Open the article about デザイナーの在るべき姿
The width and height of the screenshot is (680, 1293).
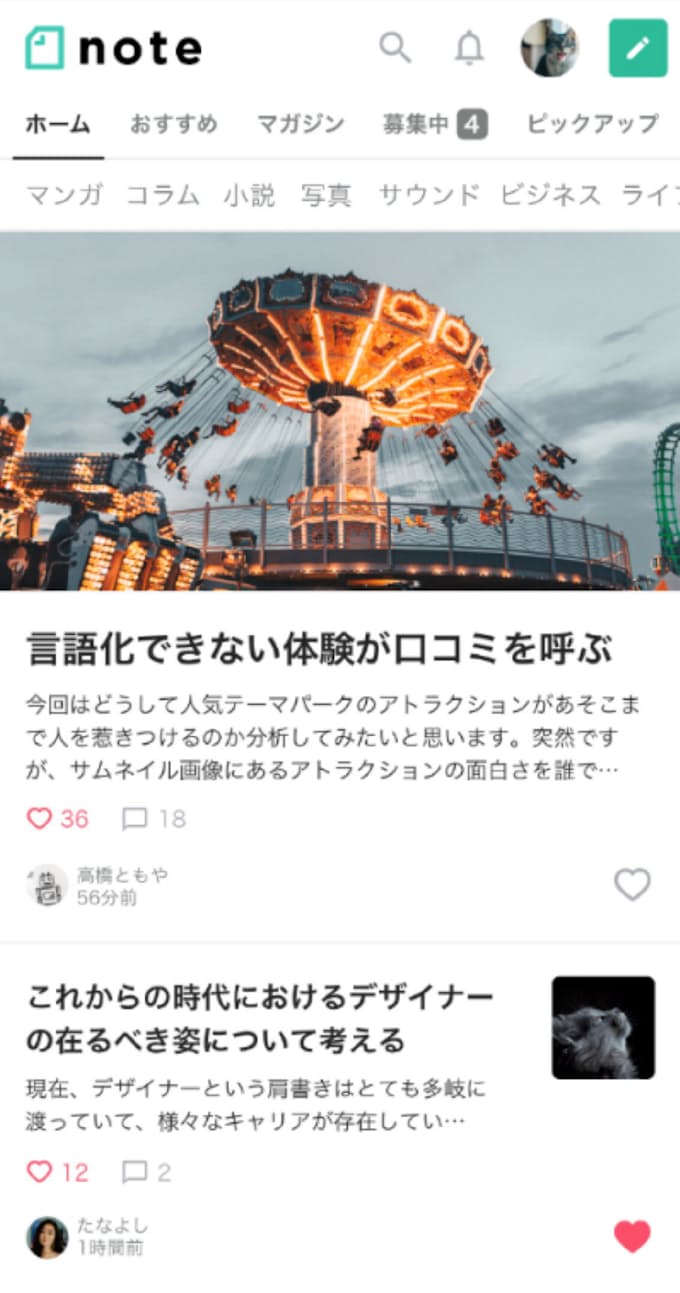click(x=260, y=1018)
